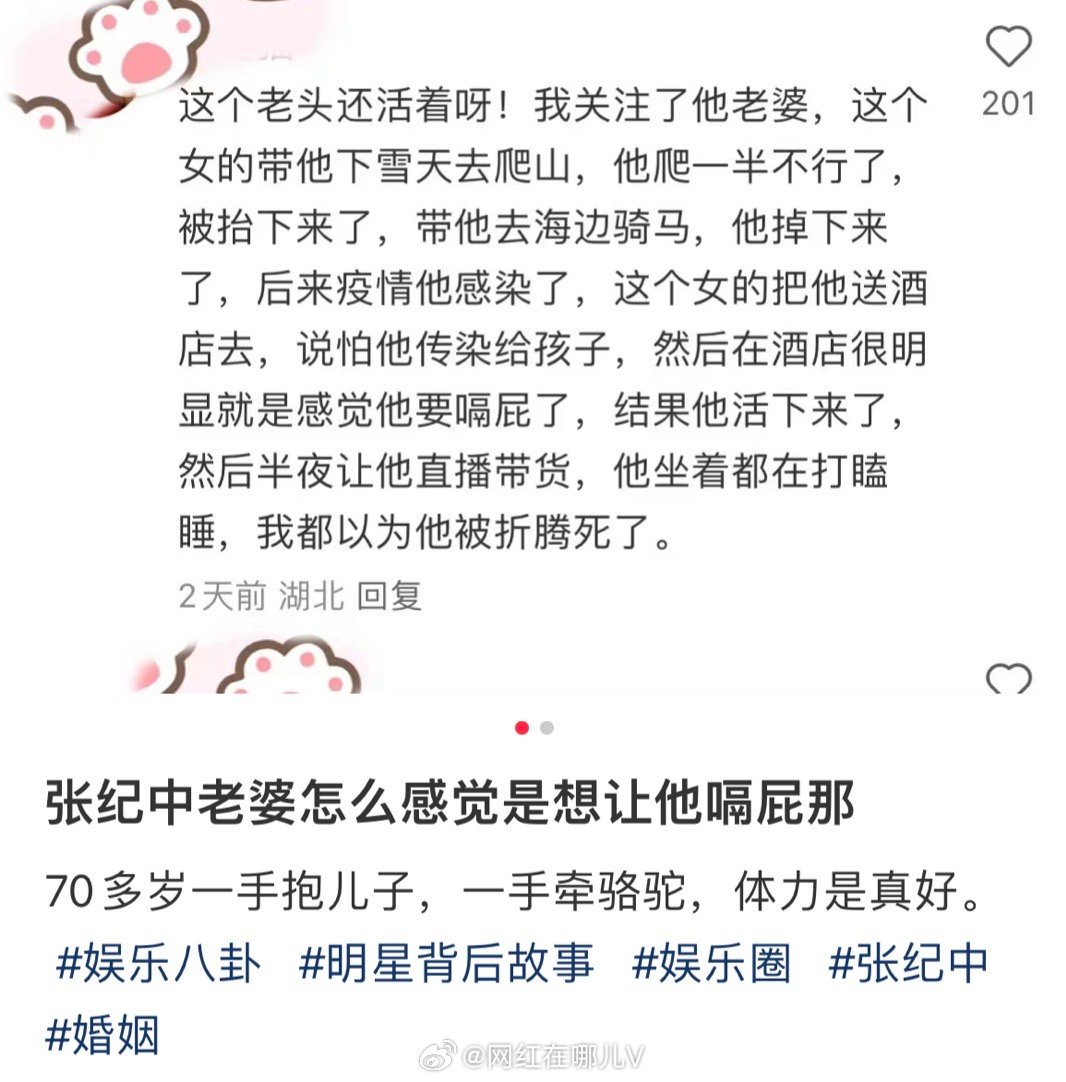Open the #婚姻 hashtag
The width and height of the screenshot is (1066, 1082).
coord(102,1034)
